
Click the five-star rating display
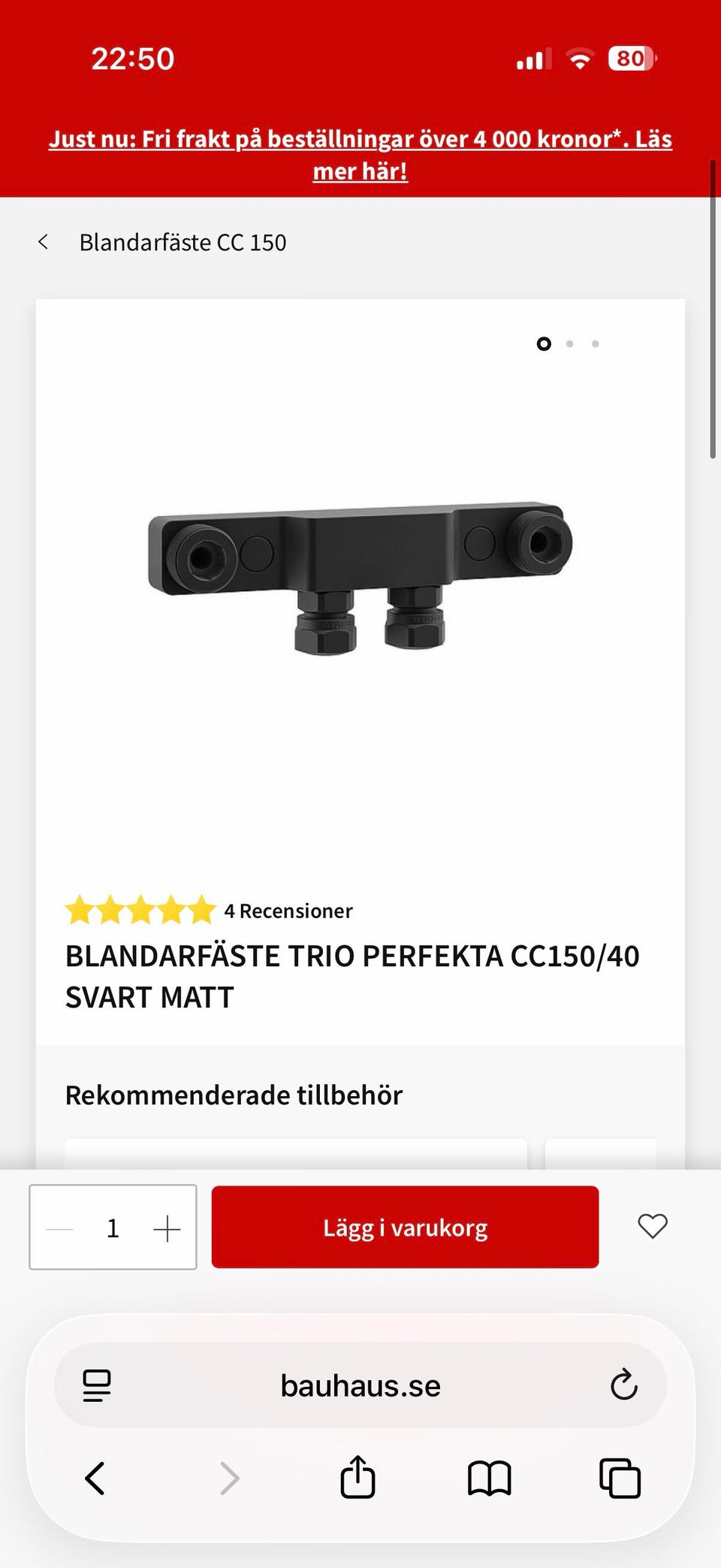(139, 909)
